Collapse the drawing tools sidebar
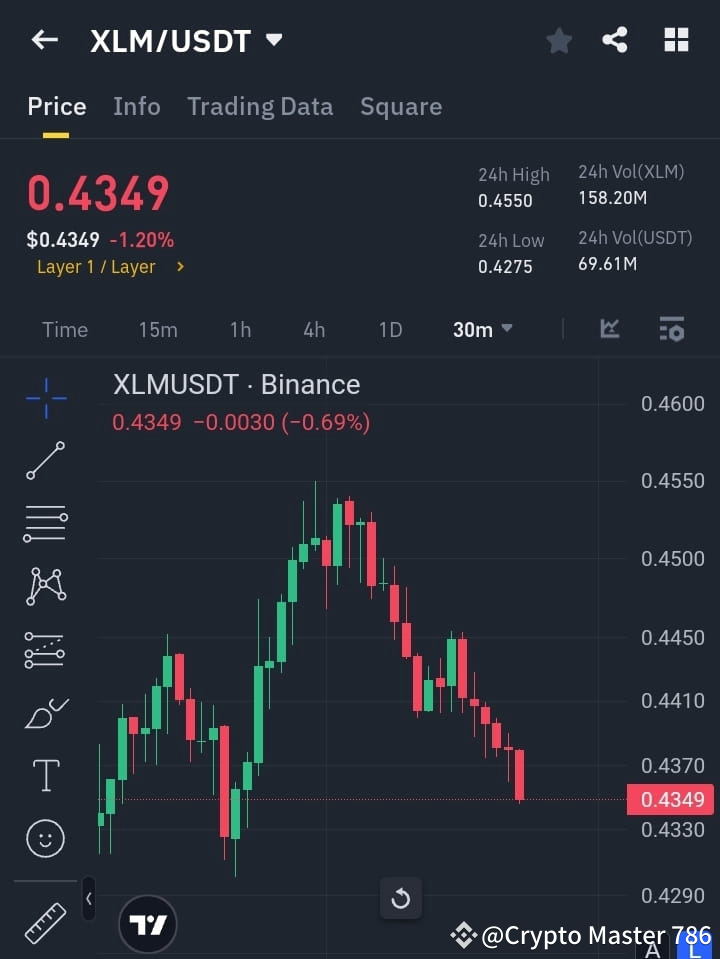The height and width of the screenshot is (959, 720). [88, 898]
